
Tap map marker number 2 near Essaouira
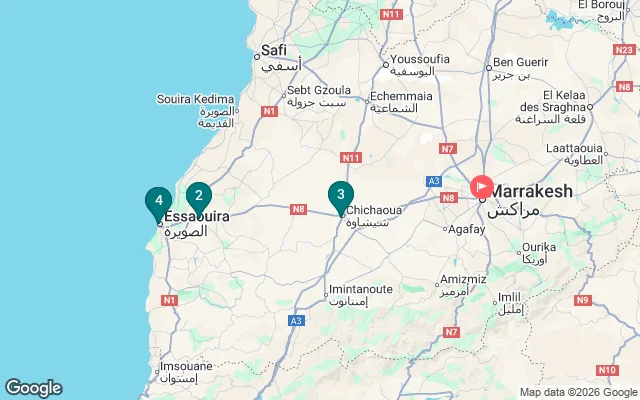coord(199,196)
